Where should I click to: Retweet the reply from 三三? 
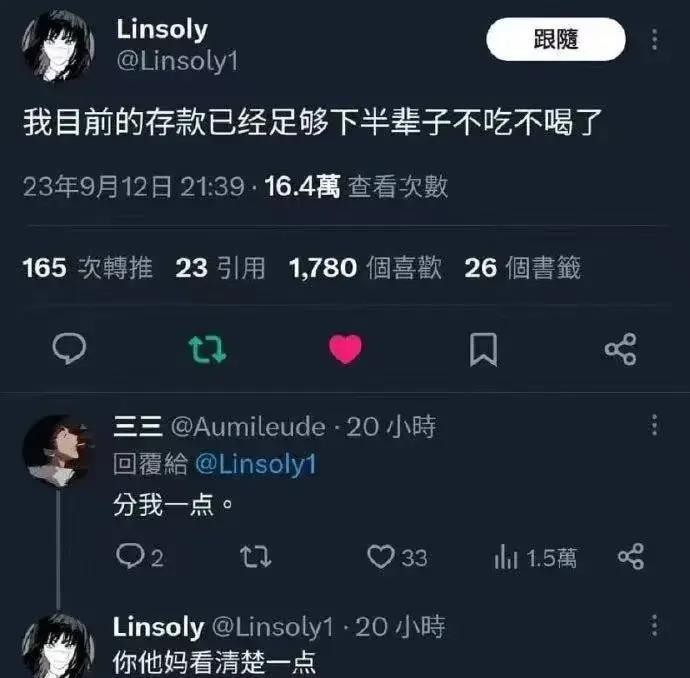point(255,558)
